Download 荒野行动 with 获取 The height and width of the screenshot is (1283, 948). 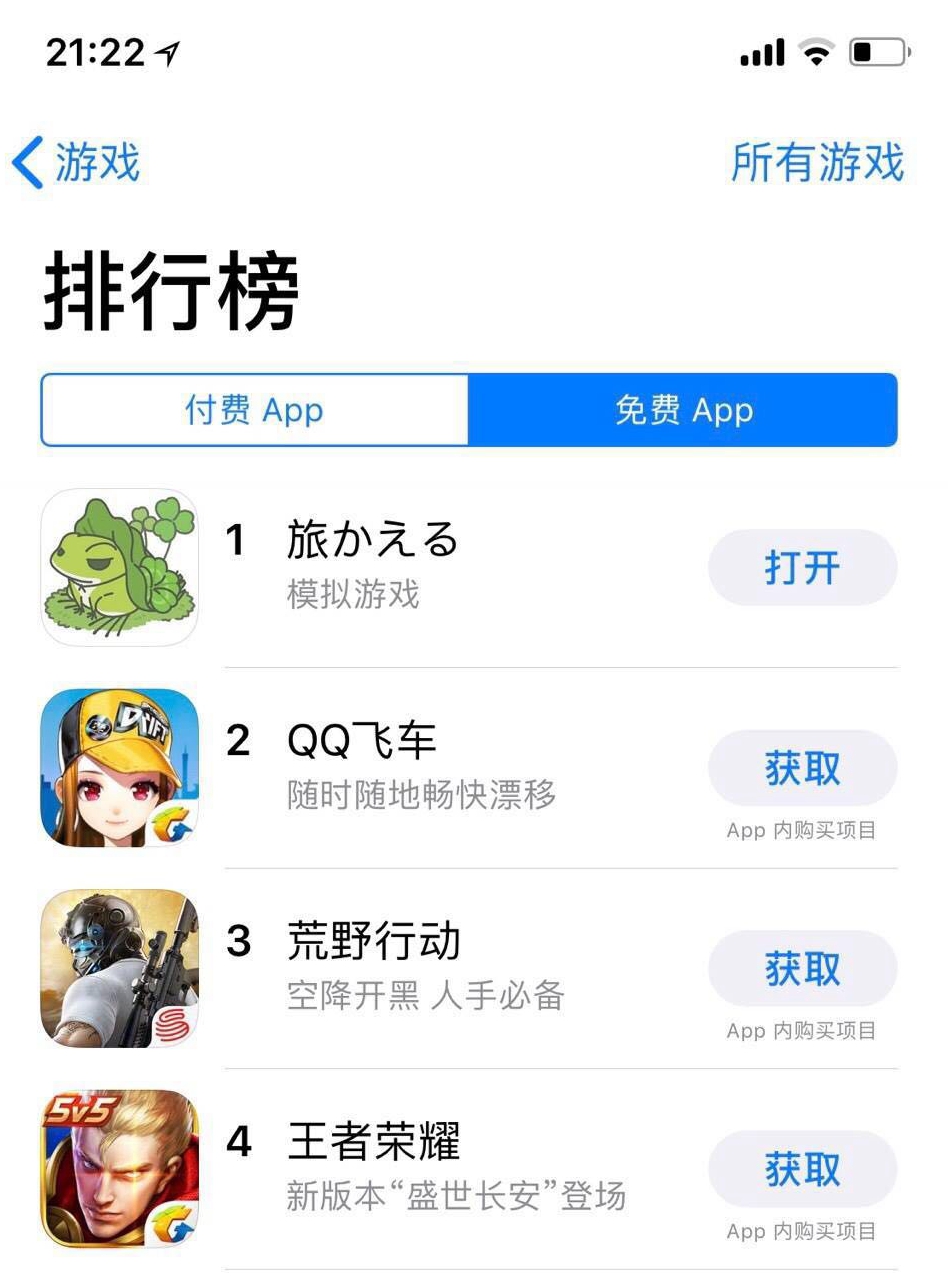802,969
